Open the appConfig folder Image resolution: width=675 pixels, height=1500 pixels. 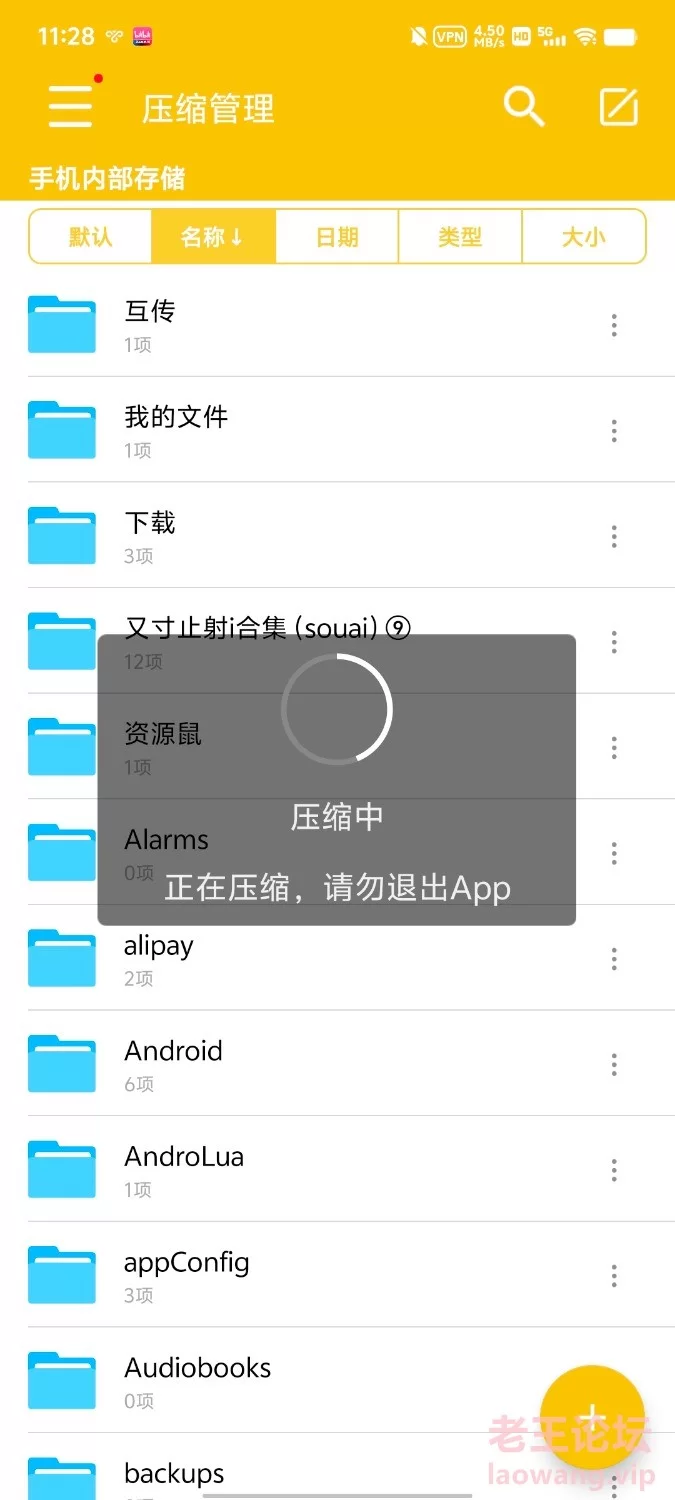[x=337, y=1275]
